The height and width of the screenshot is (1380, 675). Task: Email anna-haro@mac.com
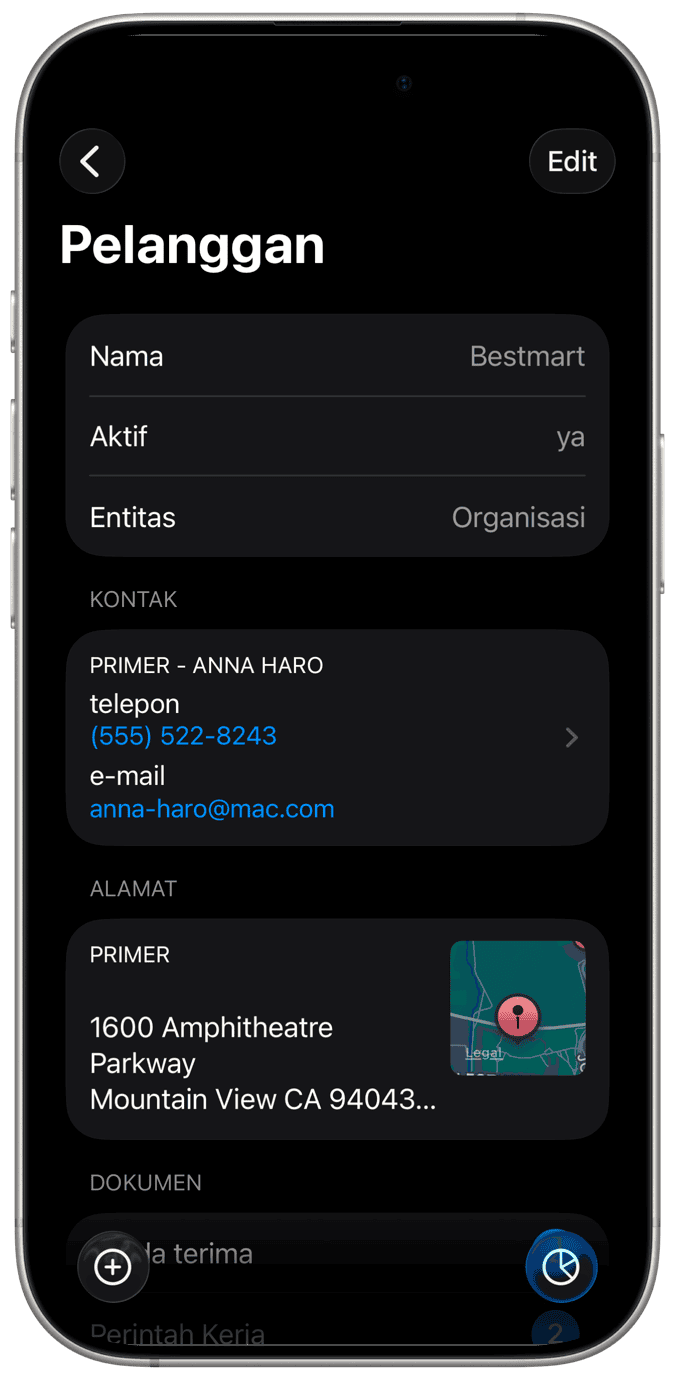[x=212, y=809]
